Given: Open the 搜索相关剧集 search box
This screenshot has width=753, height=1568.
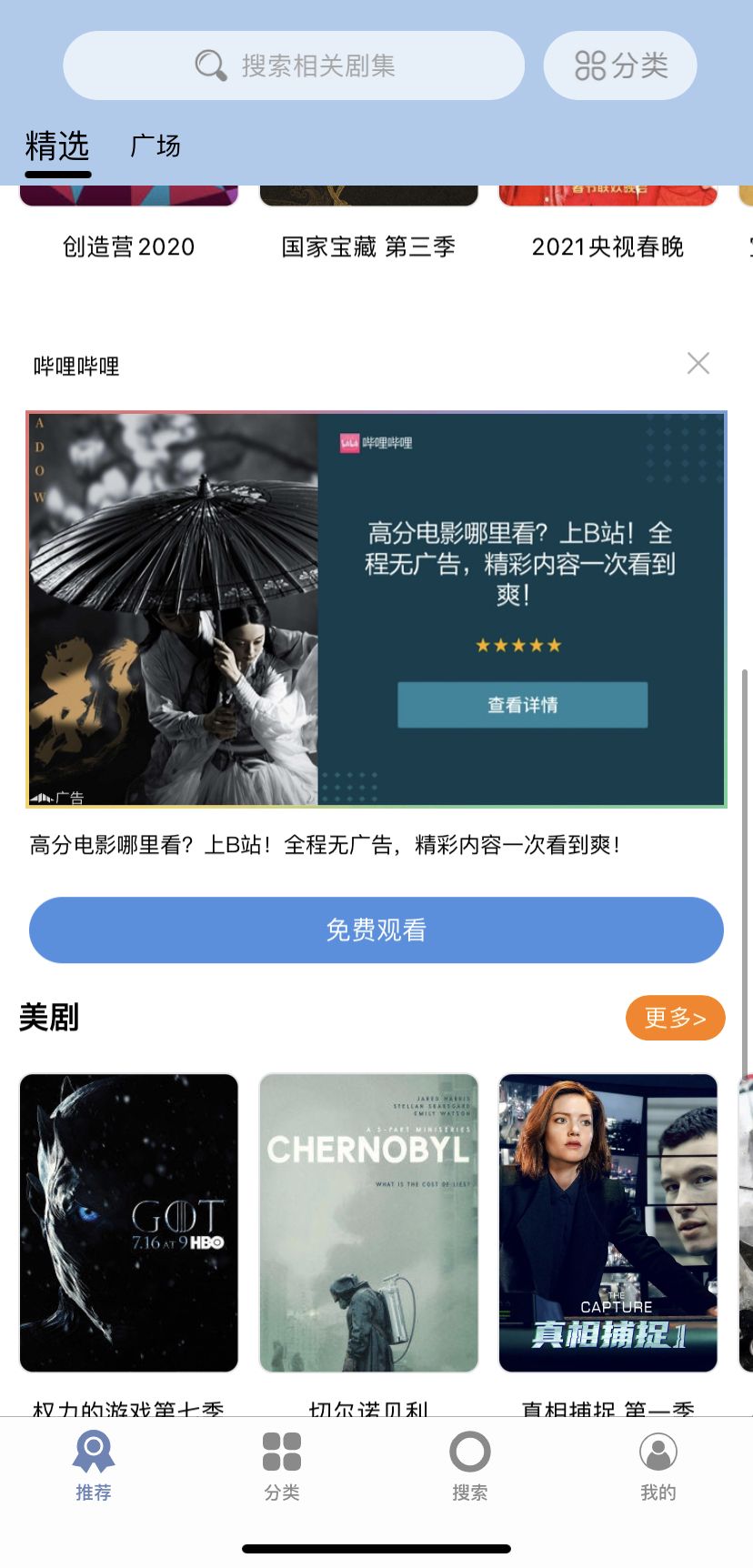Looking at the screenshot, I should [294, 65].
